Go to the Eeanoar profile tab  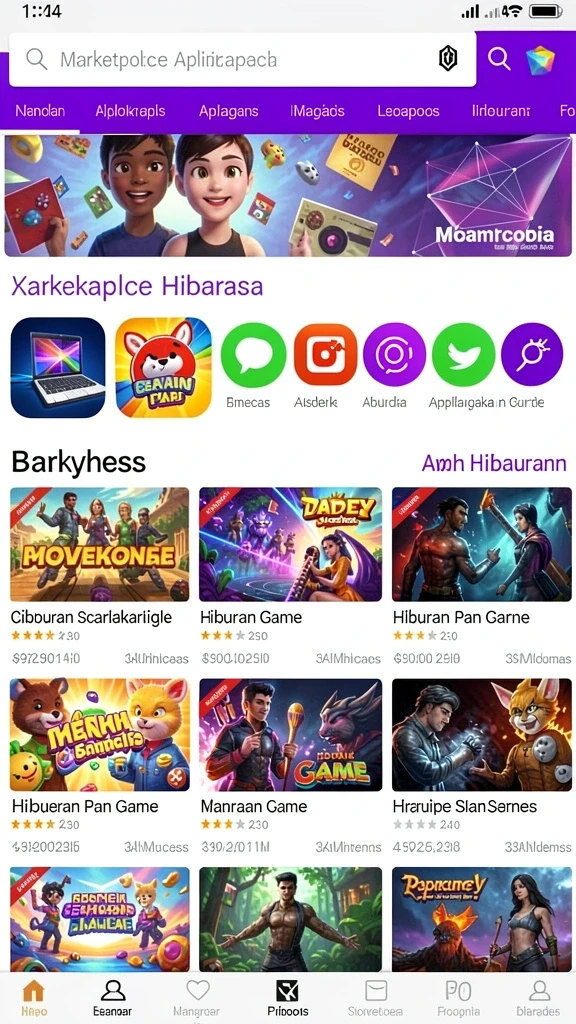(x=112, y=999)
